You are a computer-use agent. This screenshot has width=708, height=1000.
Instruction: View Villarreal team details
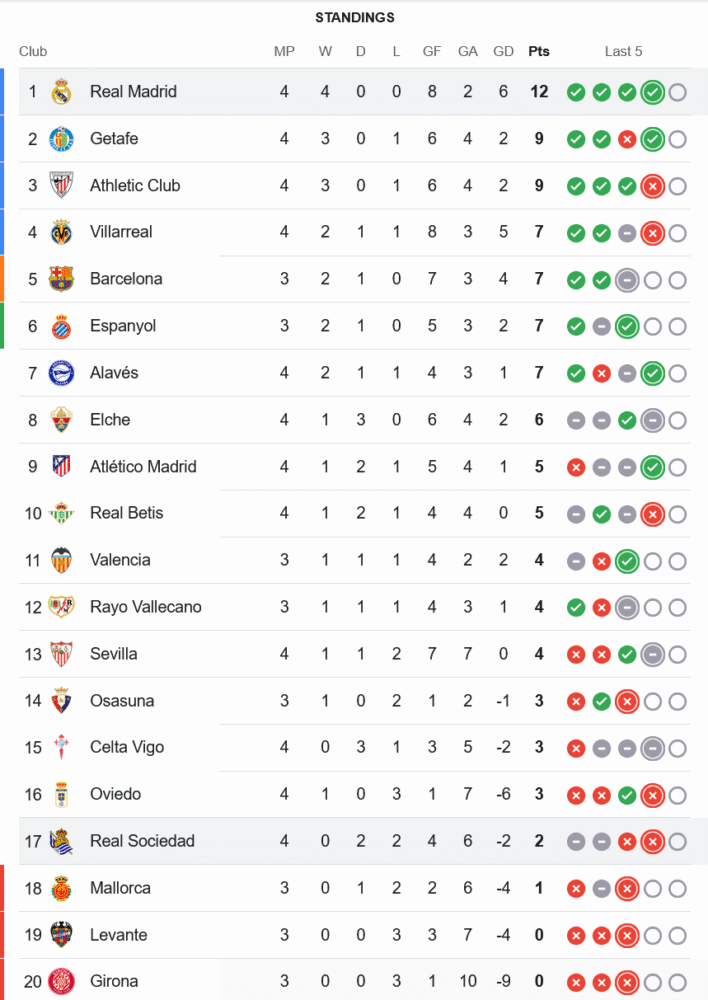tap(121, 232)
